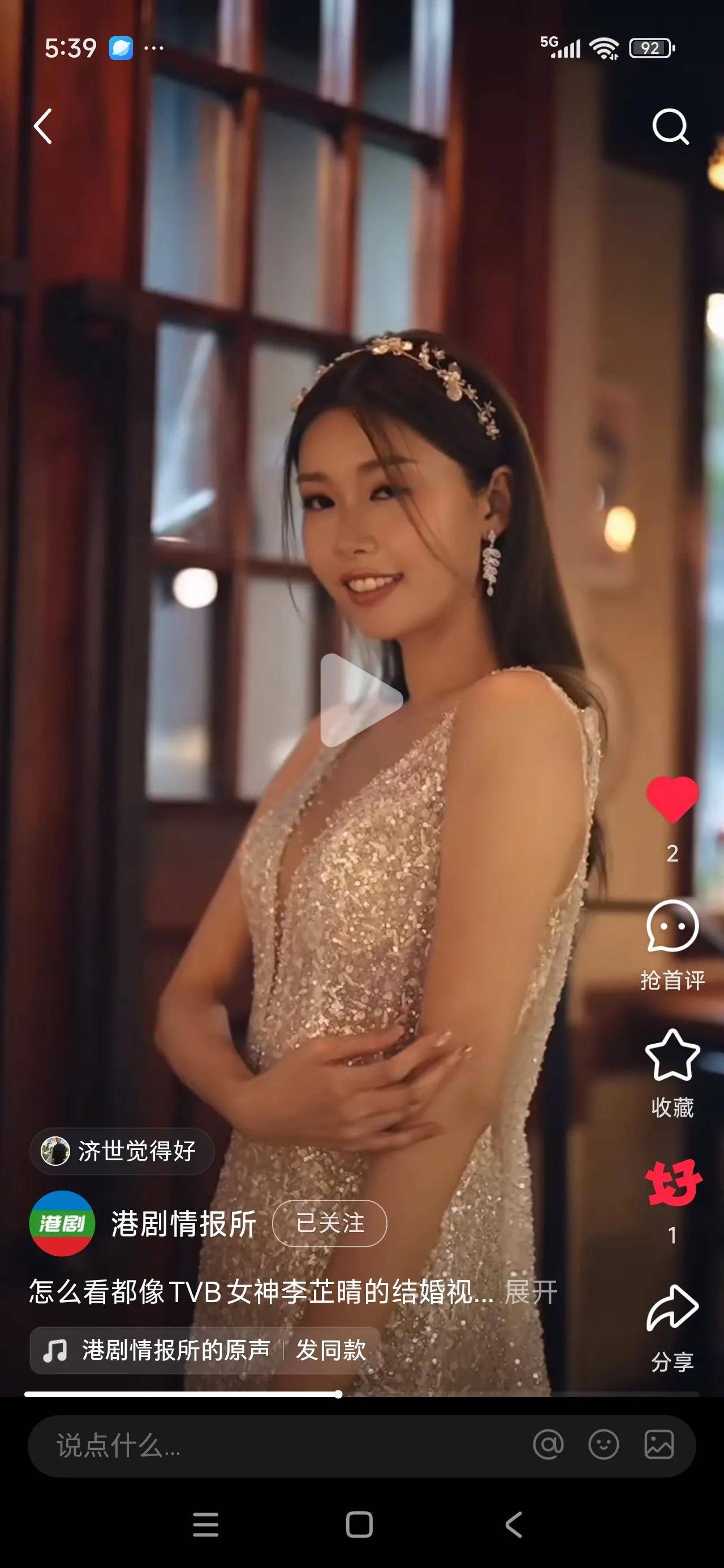Open the emoji picker in comment bar
This screenshot has width=724, height=1568.
point(604,1445)
